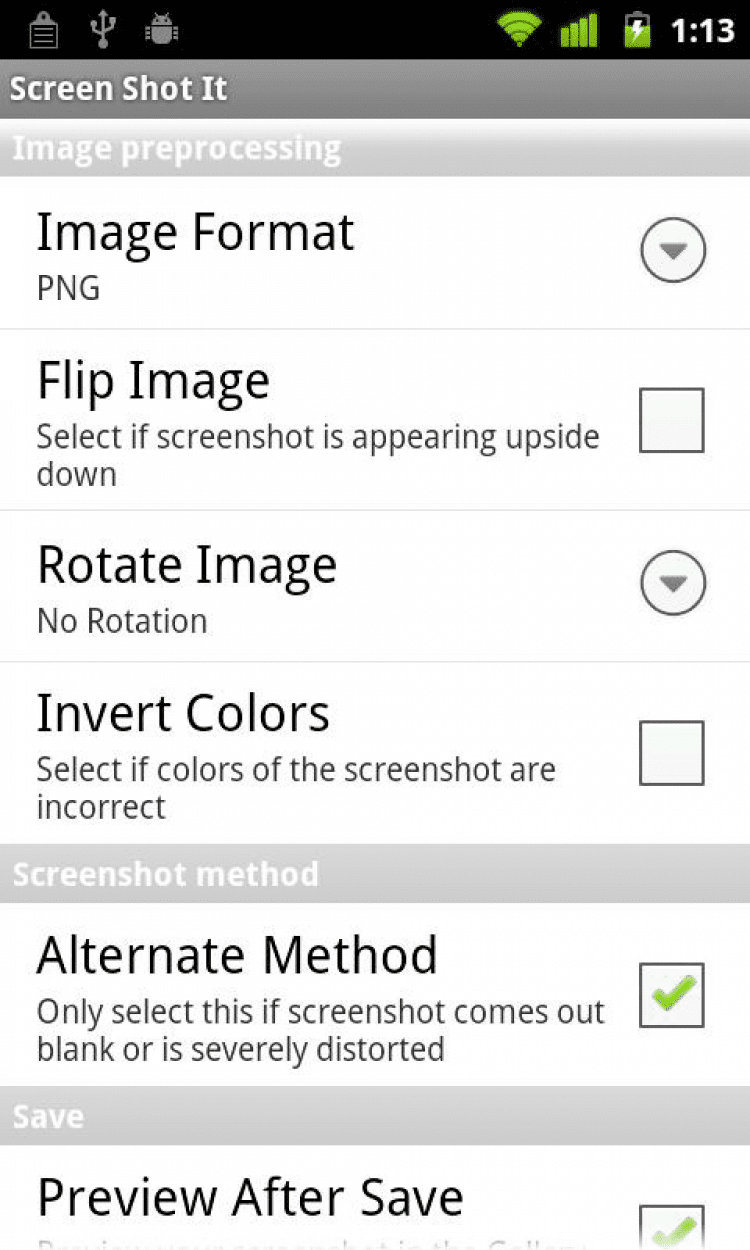Uncheck the Alternate Method checkbox
The width and height of the screenshot is (750, 1250).
click(672, 995)
